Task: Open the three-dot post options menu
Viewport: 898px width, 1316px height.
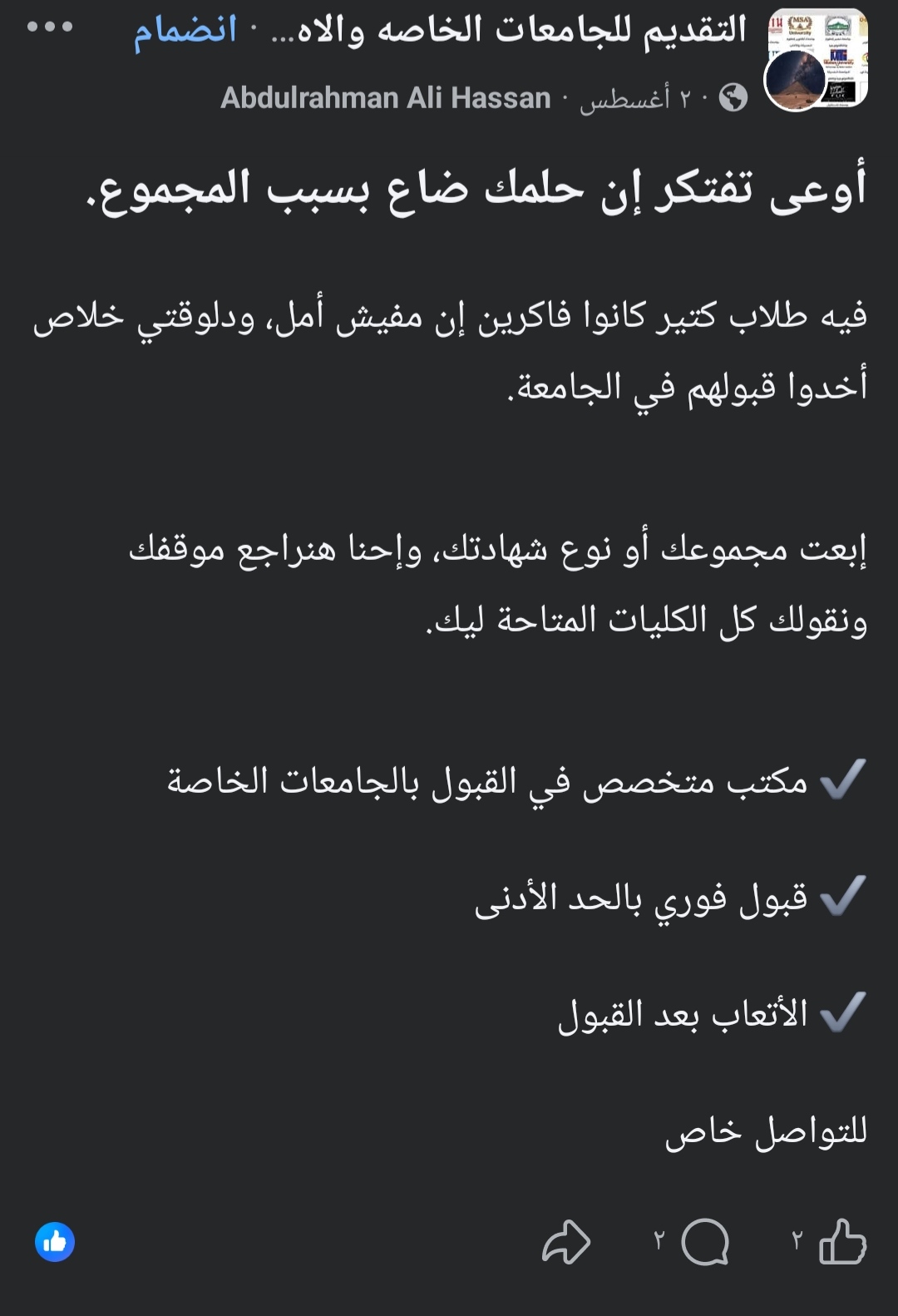Action: [50, 27]
